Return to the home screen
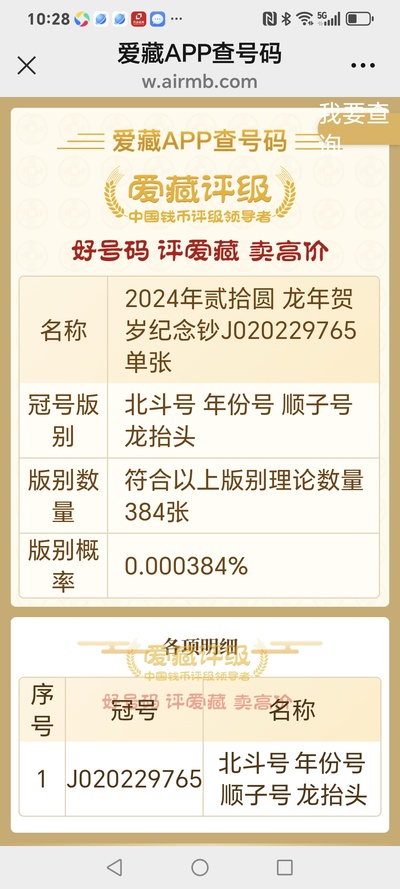This screenshot has width=400, height=889. (199, 867)
